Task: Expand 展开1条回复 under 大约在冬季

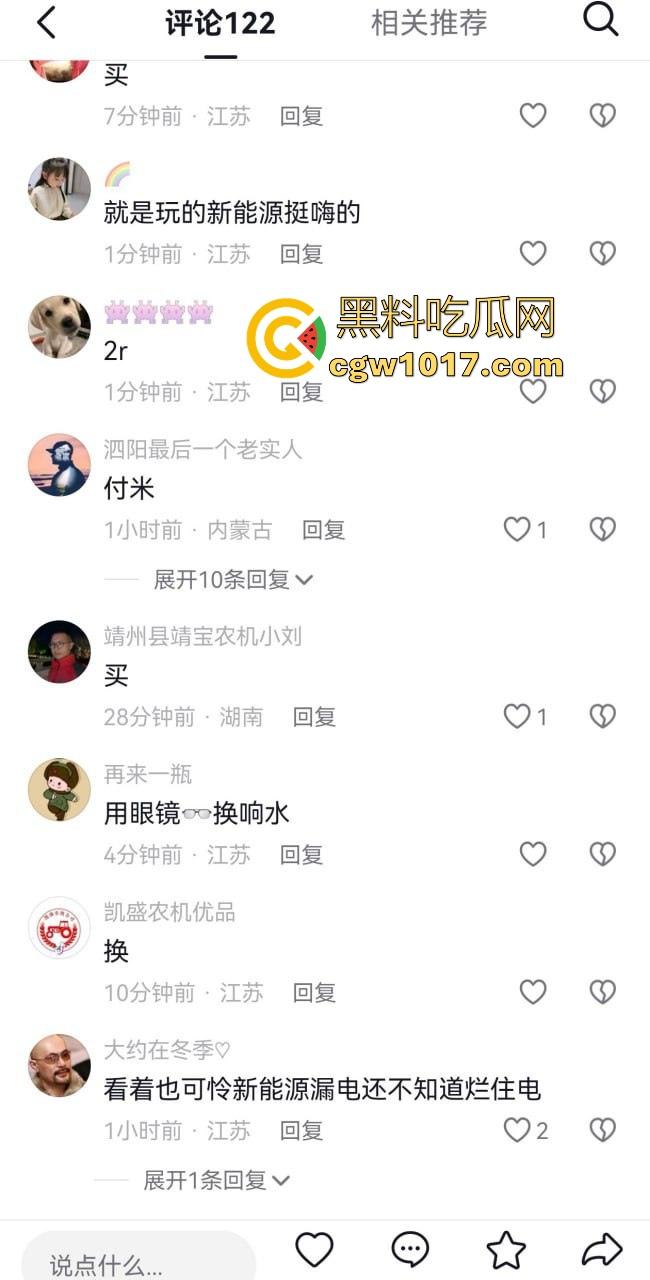Action: click(216, 1180)
